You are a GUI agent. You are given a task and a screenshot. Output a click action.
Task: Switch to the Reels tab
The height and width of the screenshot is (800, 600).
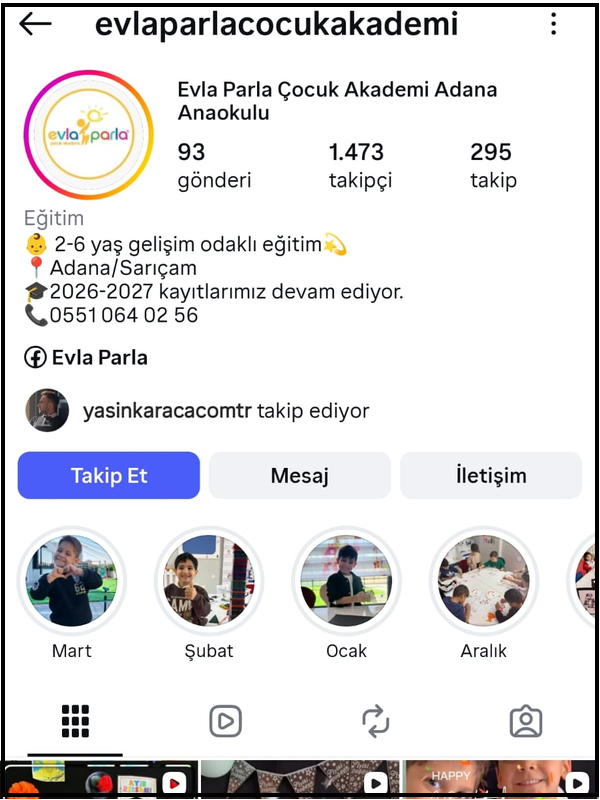(225, 721)
